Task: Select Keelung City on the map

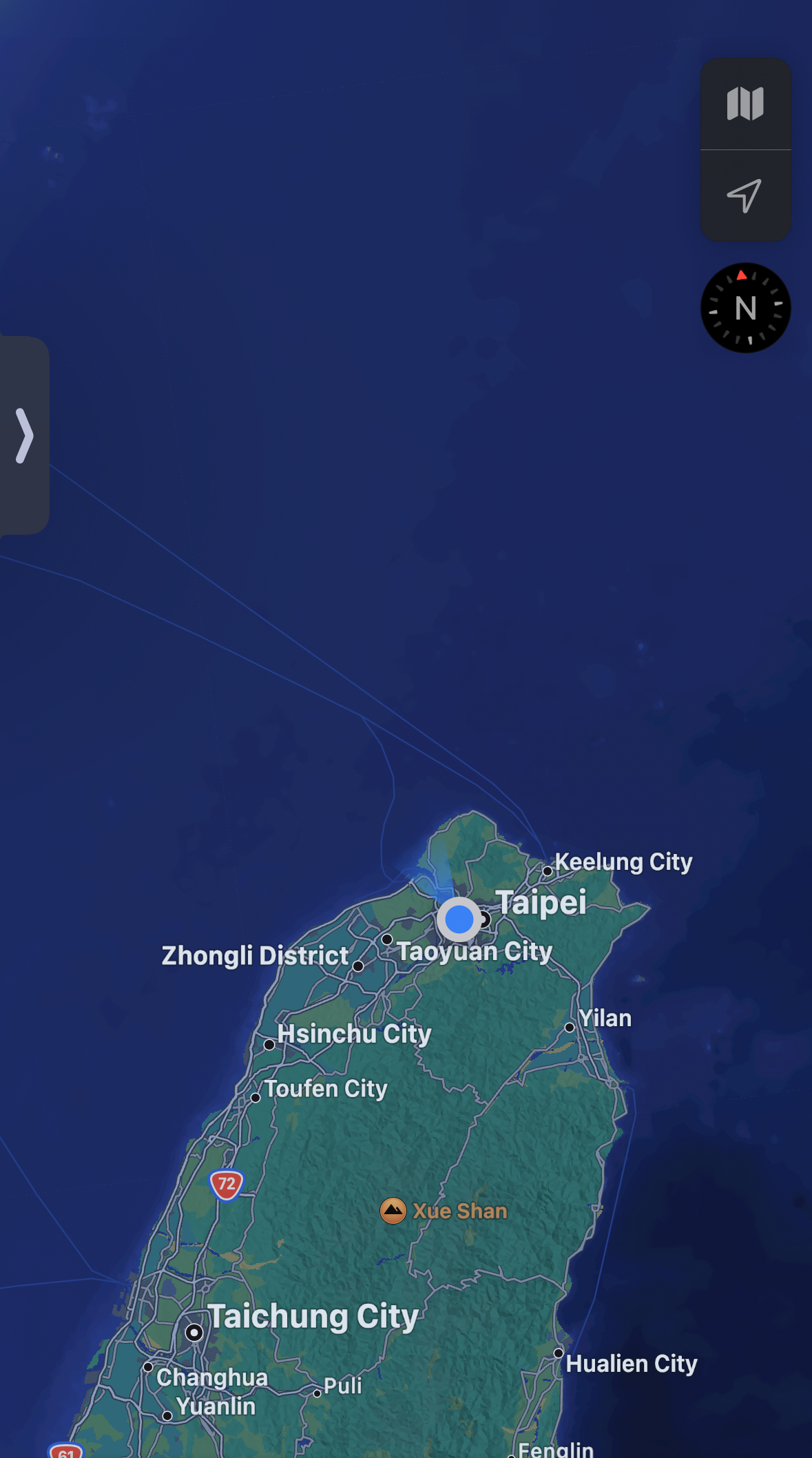Action: pyautogui.click(x=623, y=862)
